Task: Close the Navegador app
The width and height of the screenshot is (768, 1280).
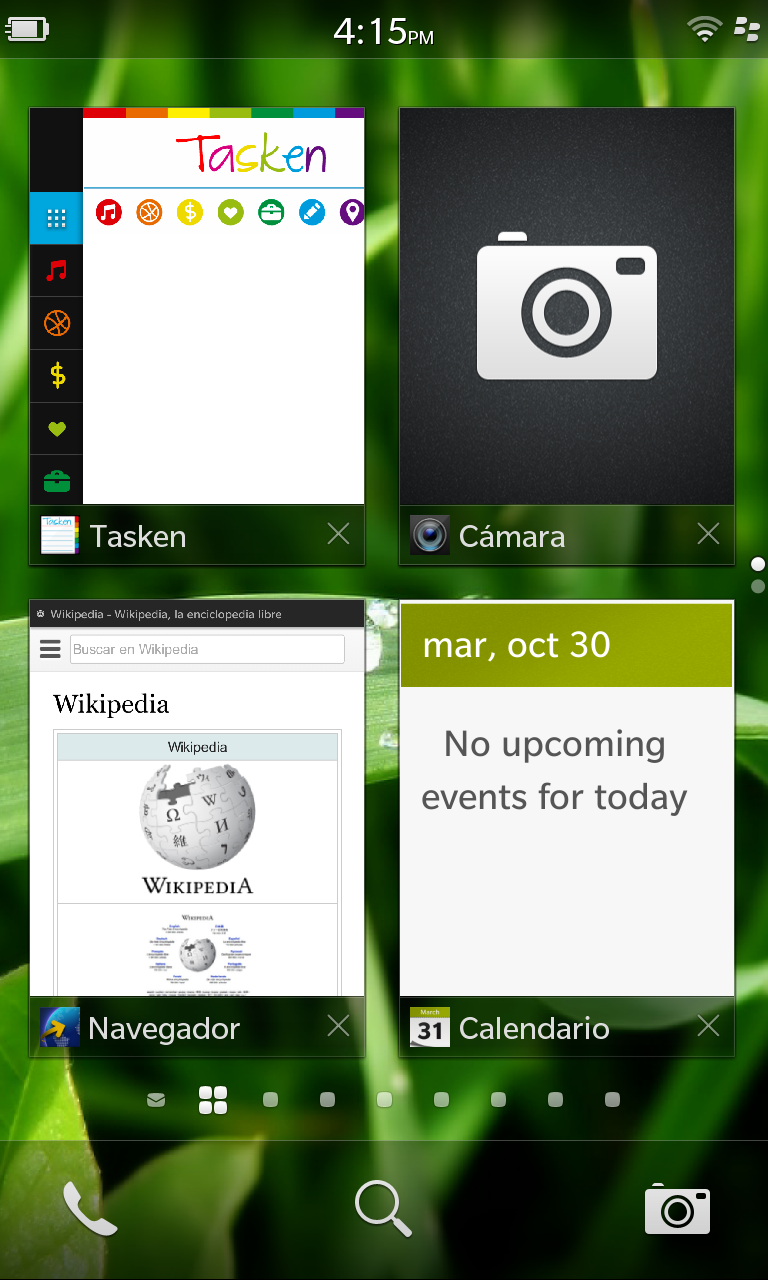Action: (339, 1026)
